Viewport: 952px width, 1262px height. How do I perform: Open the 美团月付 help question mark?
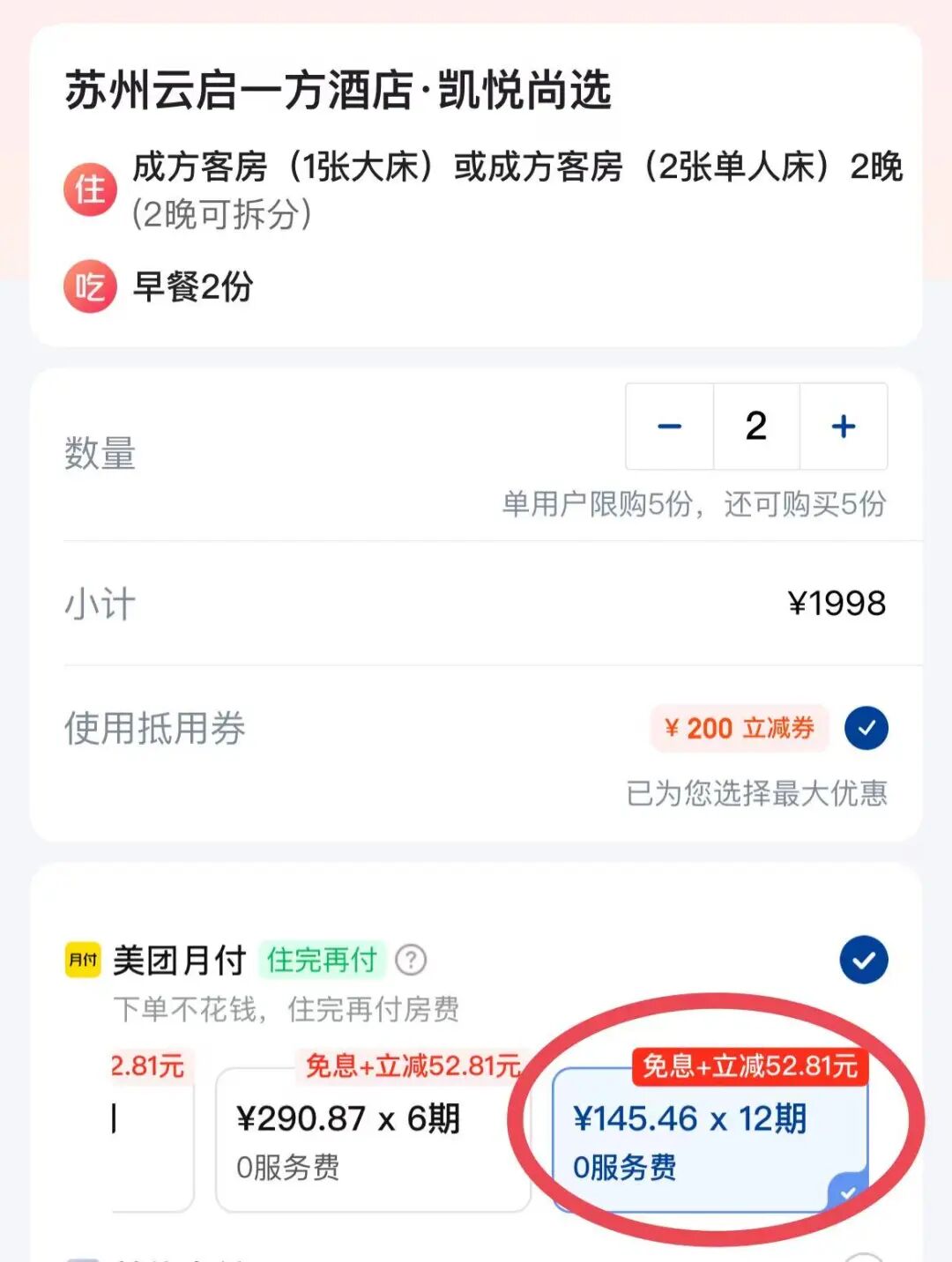[411, 960]
